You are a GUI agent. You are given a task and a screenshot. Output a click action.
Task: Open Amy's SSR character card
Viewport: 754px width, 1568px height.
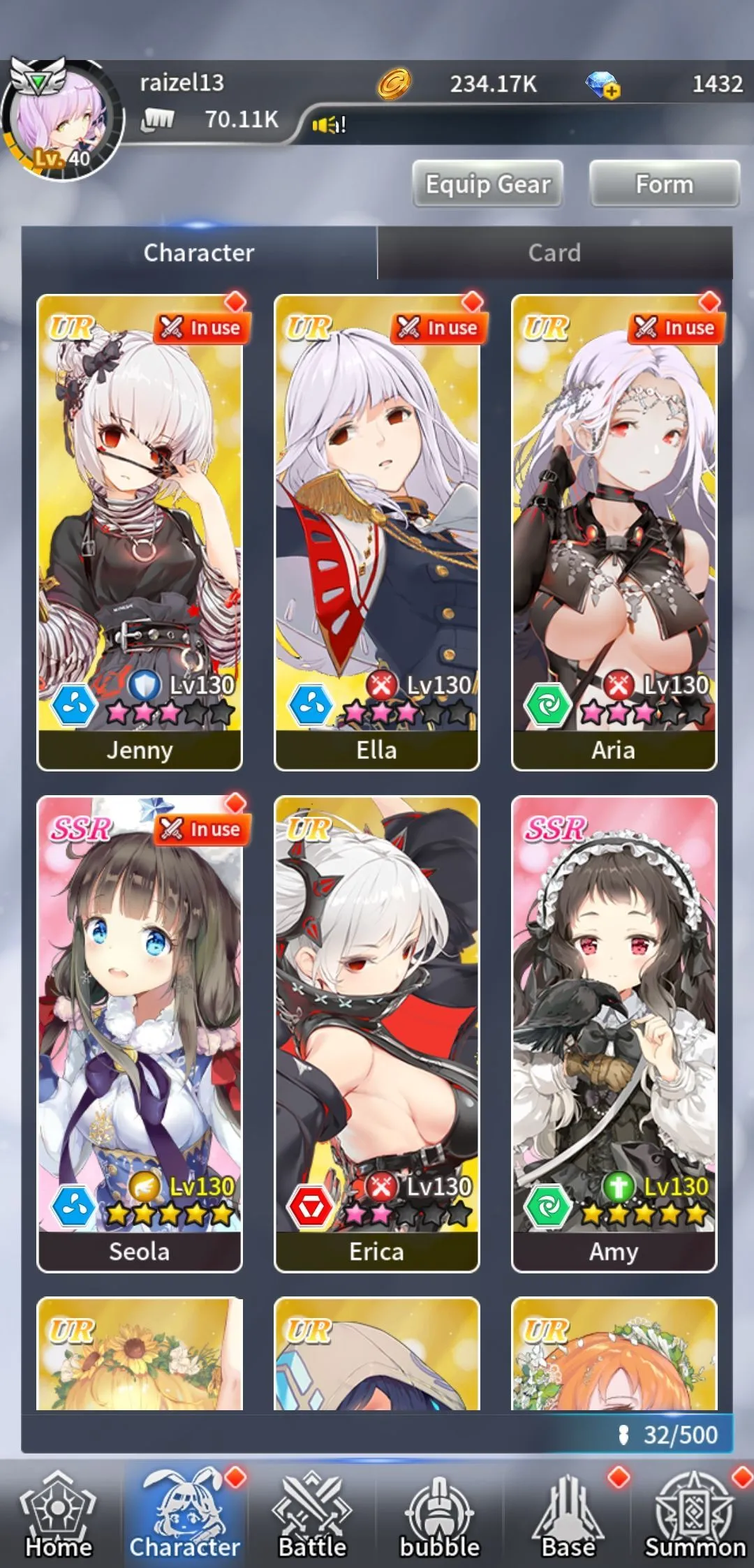(614, 1033)
